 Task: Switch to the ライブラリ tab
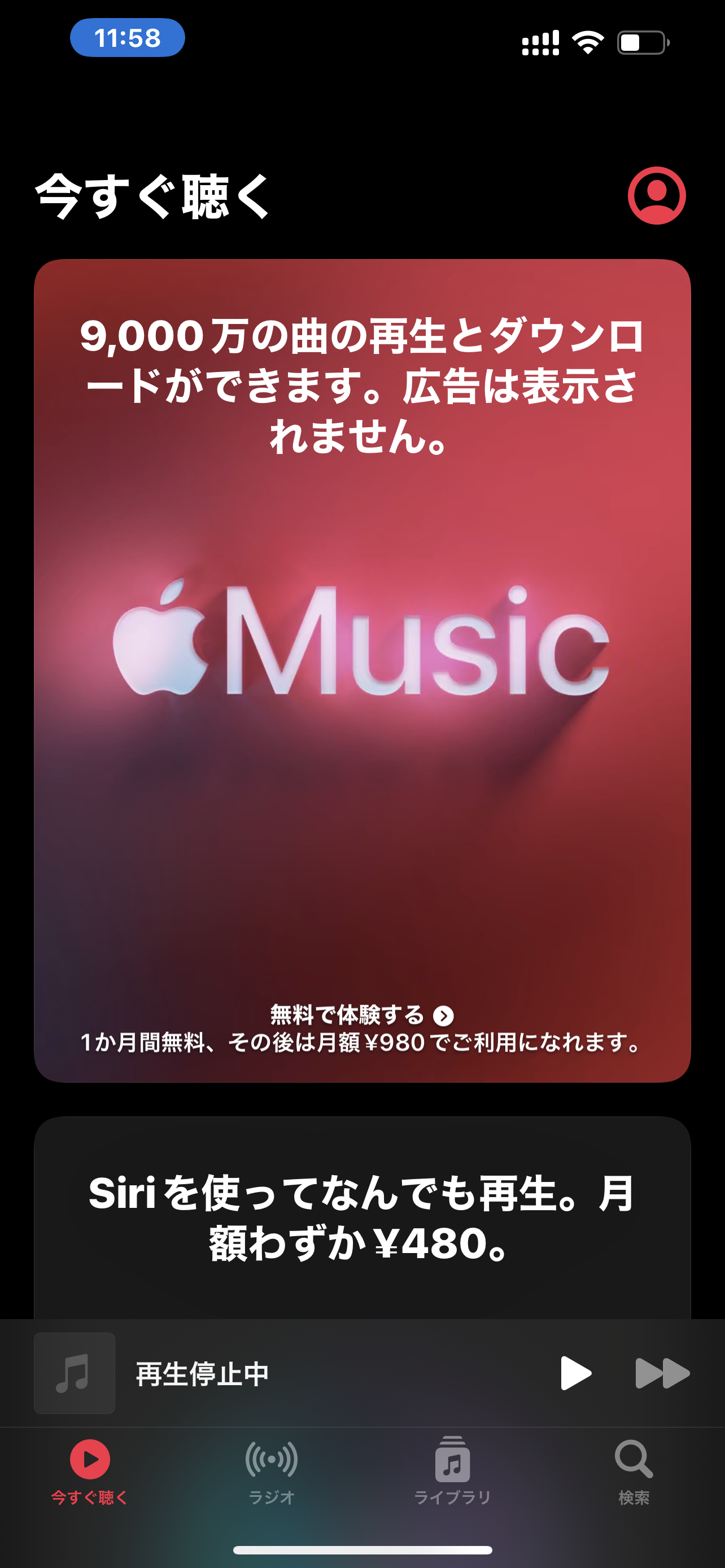coord(452,1470)
